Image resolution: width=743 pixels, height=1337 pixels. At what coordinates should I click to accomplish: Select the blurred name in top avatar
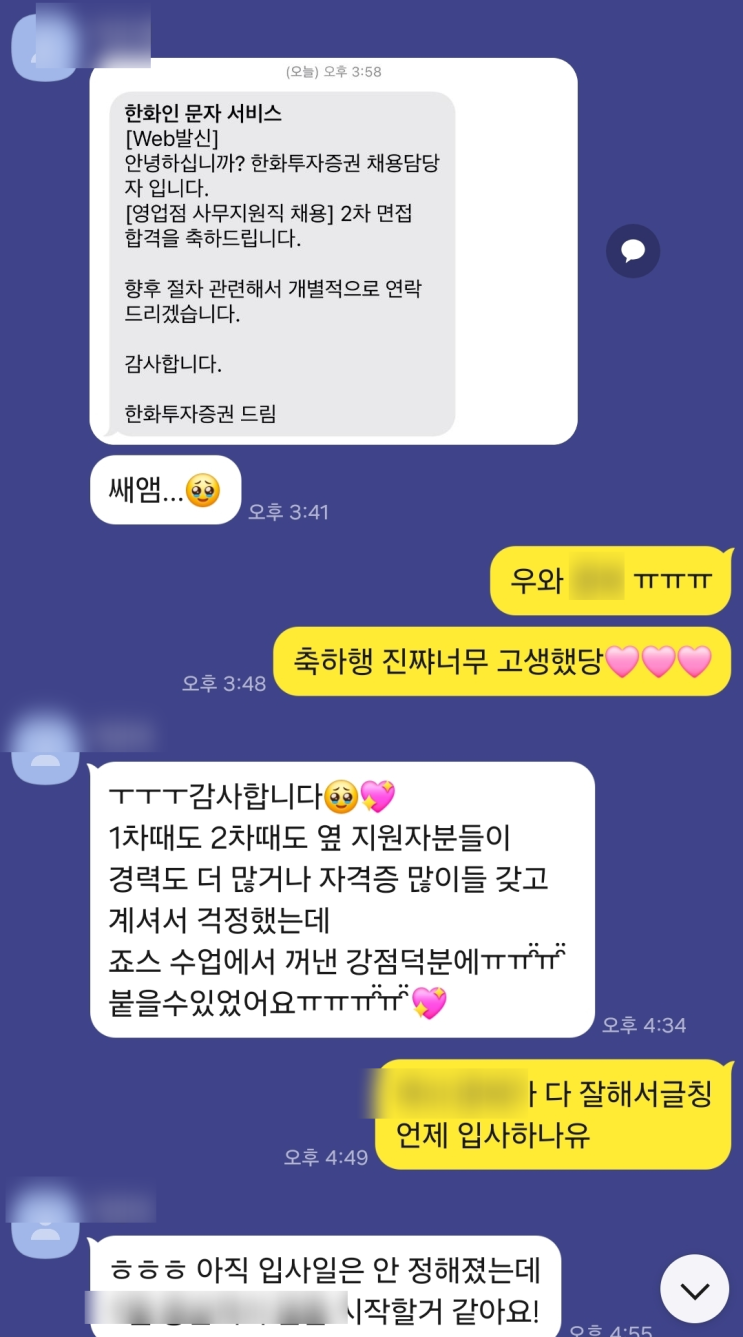100,35
